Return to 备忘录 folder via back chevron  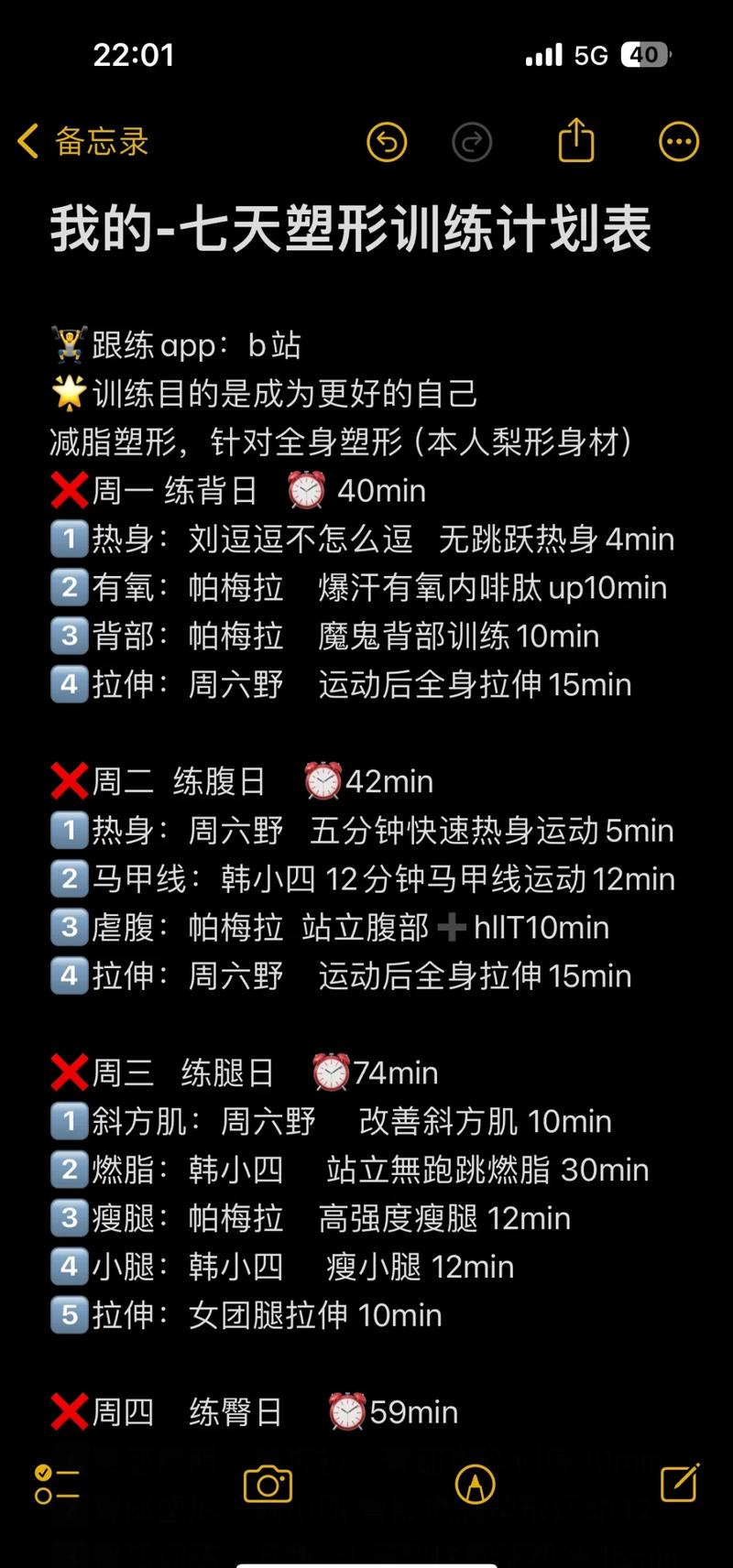click(81, 142)
